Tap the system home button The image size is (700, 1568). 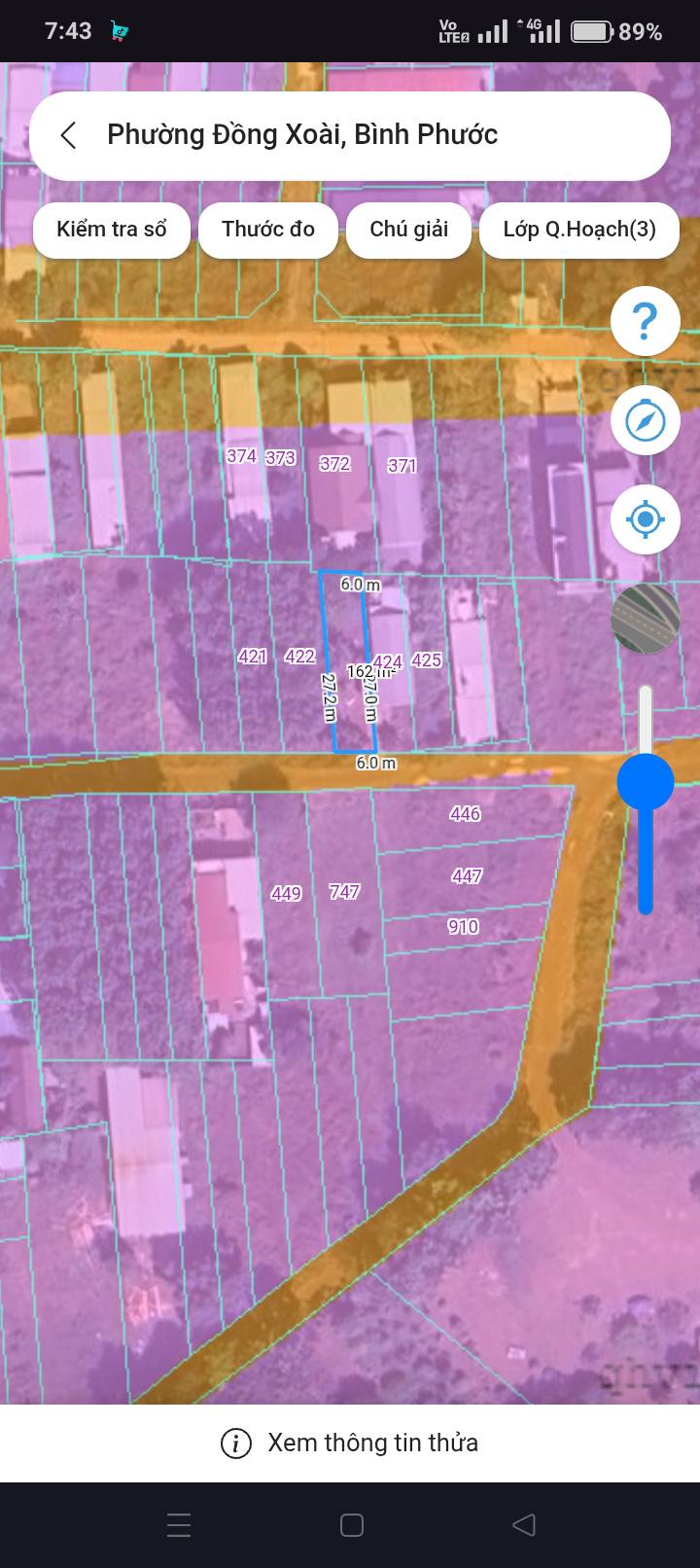point(352,1525)
